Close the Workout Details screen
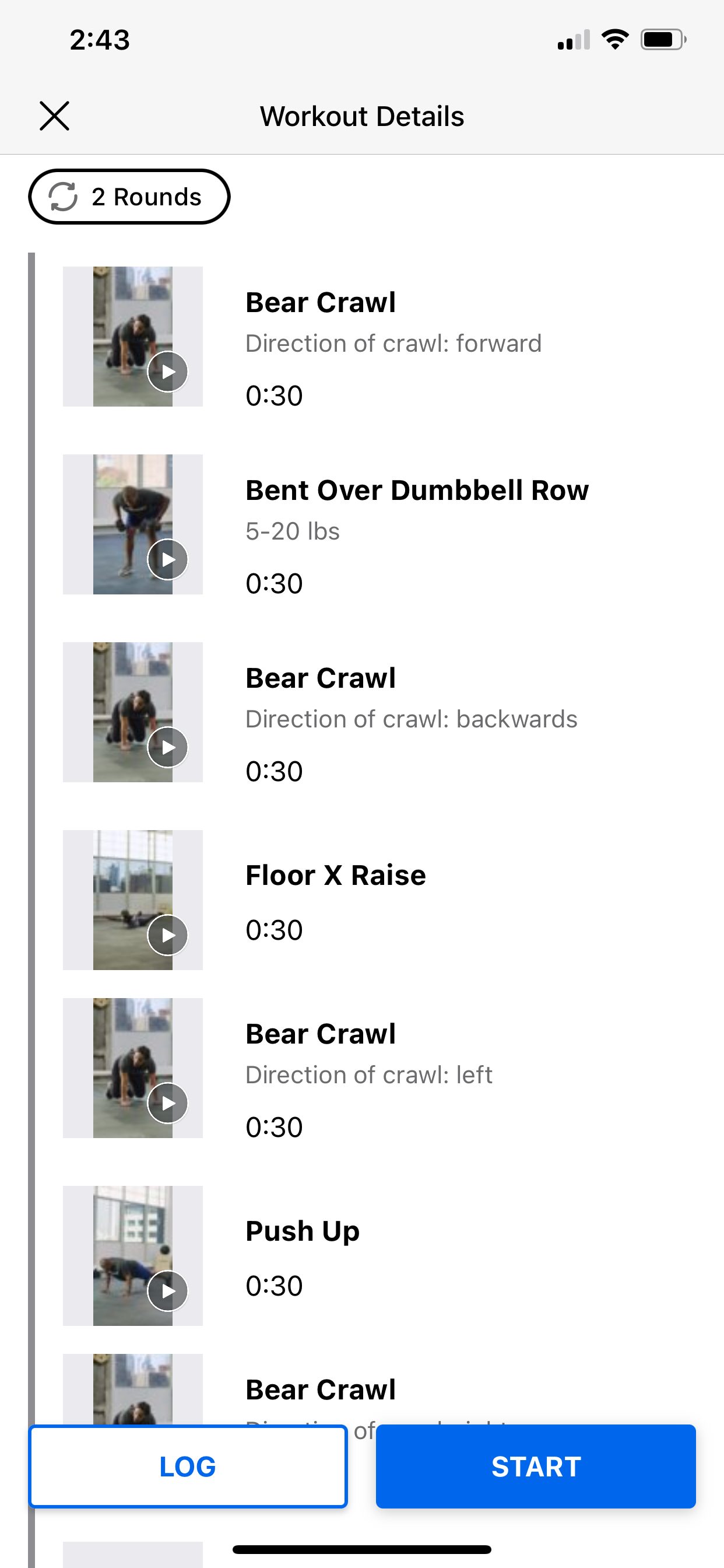The image size is (724, 1568). pyautogui.click(x=54, y=116)
